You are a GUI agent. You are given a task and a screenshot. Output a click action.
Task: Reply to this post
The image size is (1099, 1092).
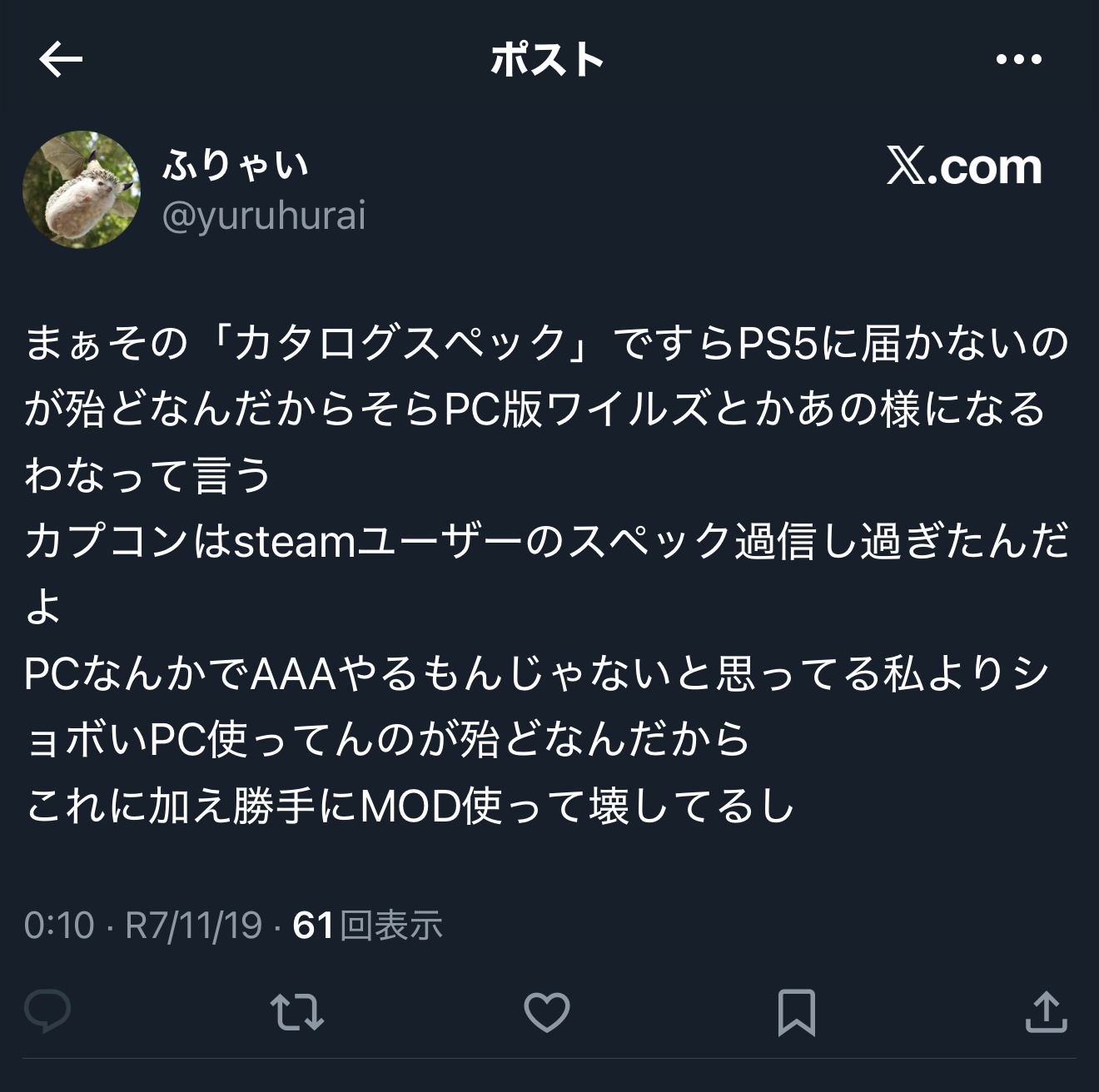tap(47, 1011)
